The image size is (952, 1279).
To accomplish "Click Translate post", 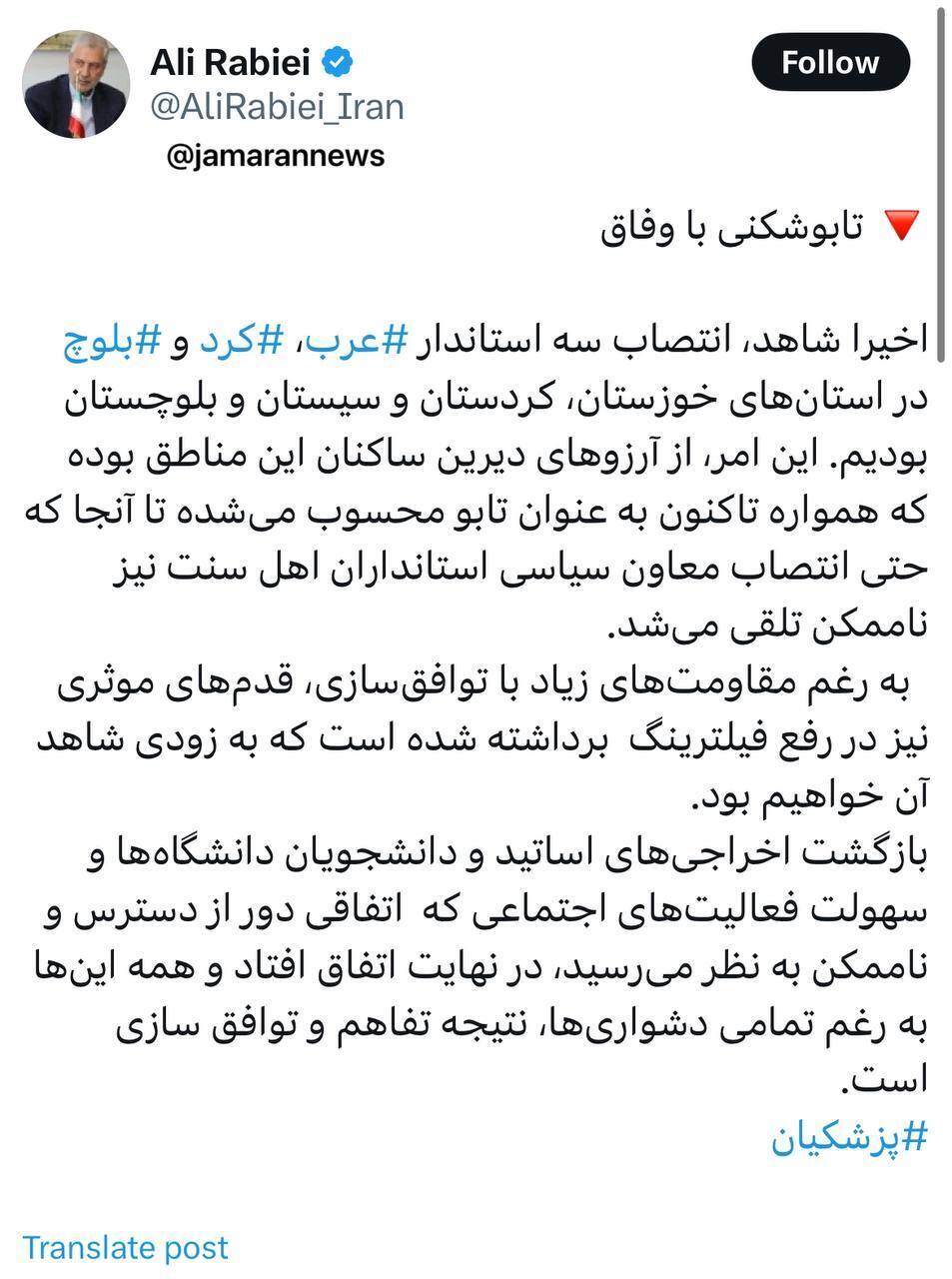I will click(126, 1247).
